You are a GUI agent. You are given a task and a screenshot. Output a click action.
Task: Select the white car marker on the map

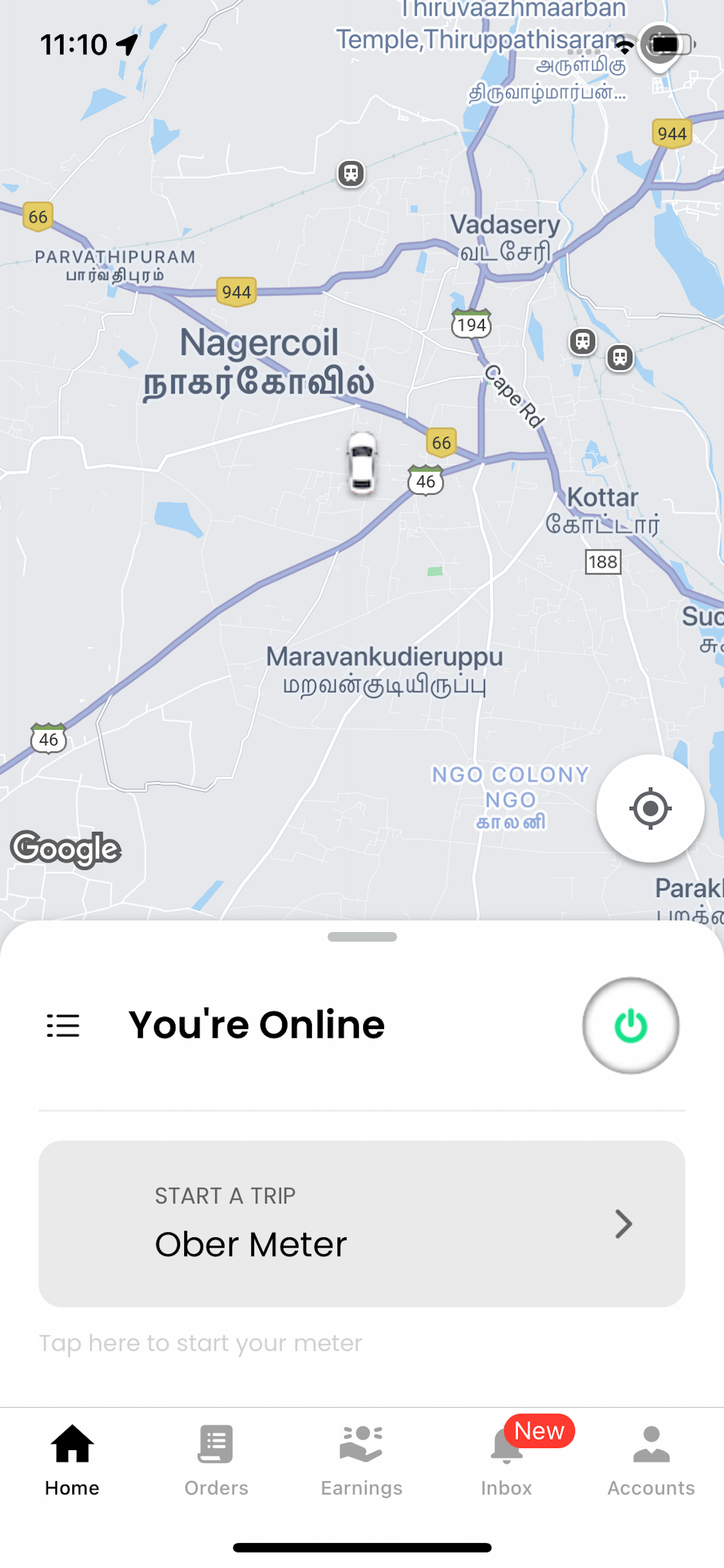click(361, 464)
